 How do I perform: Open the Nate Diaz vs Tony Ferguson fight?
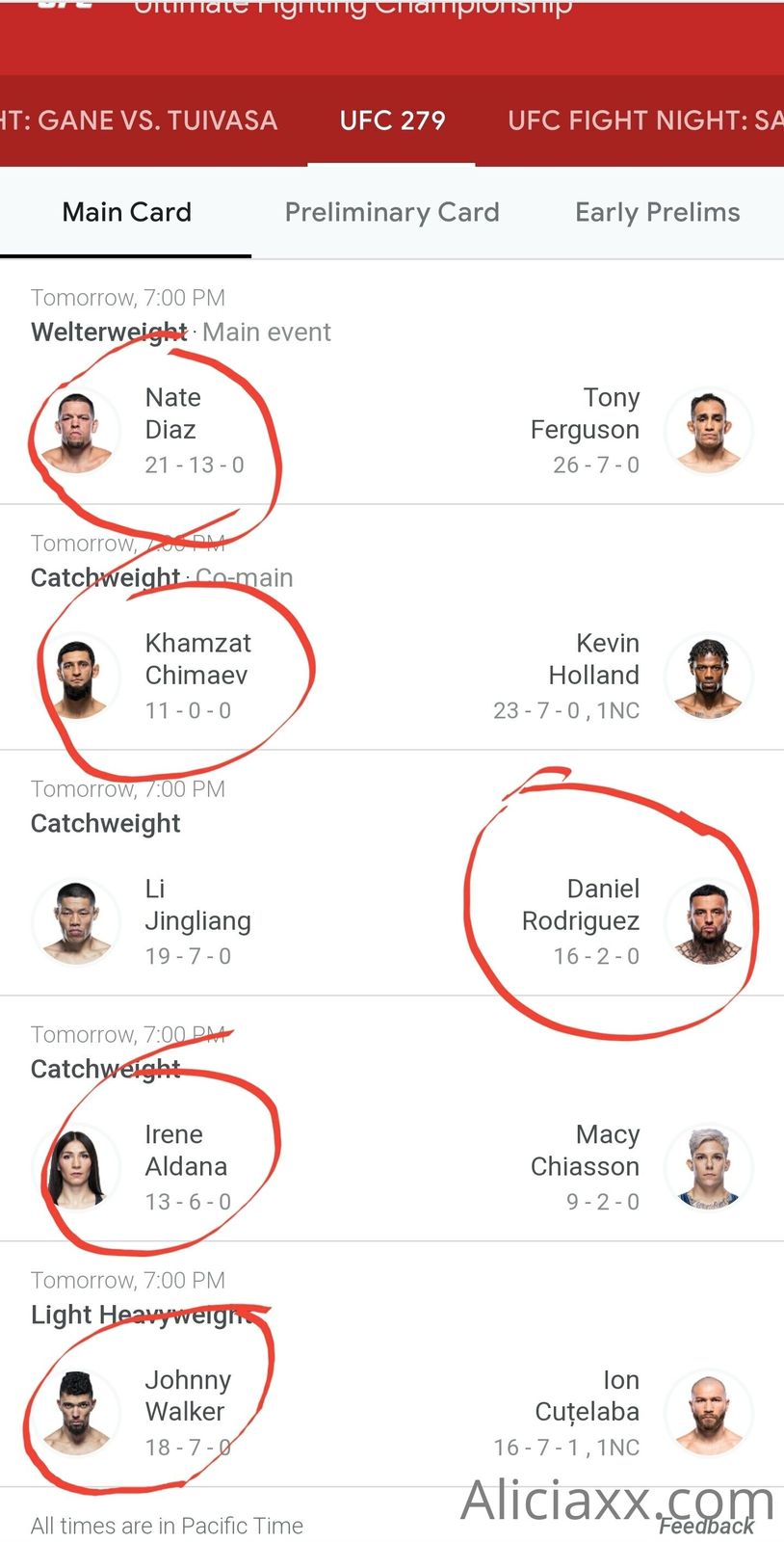[x=392, y=430]
